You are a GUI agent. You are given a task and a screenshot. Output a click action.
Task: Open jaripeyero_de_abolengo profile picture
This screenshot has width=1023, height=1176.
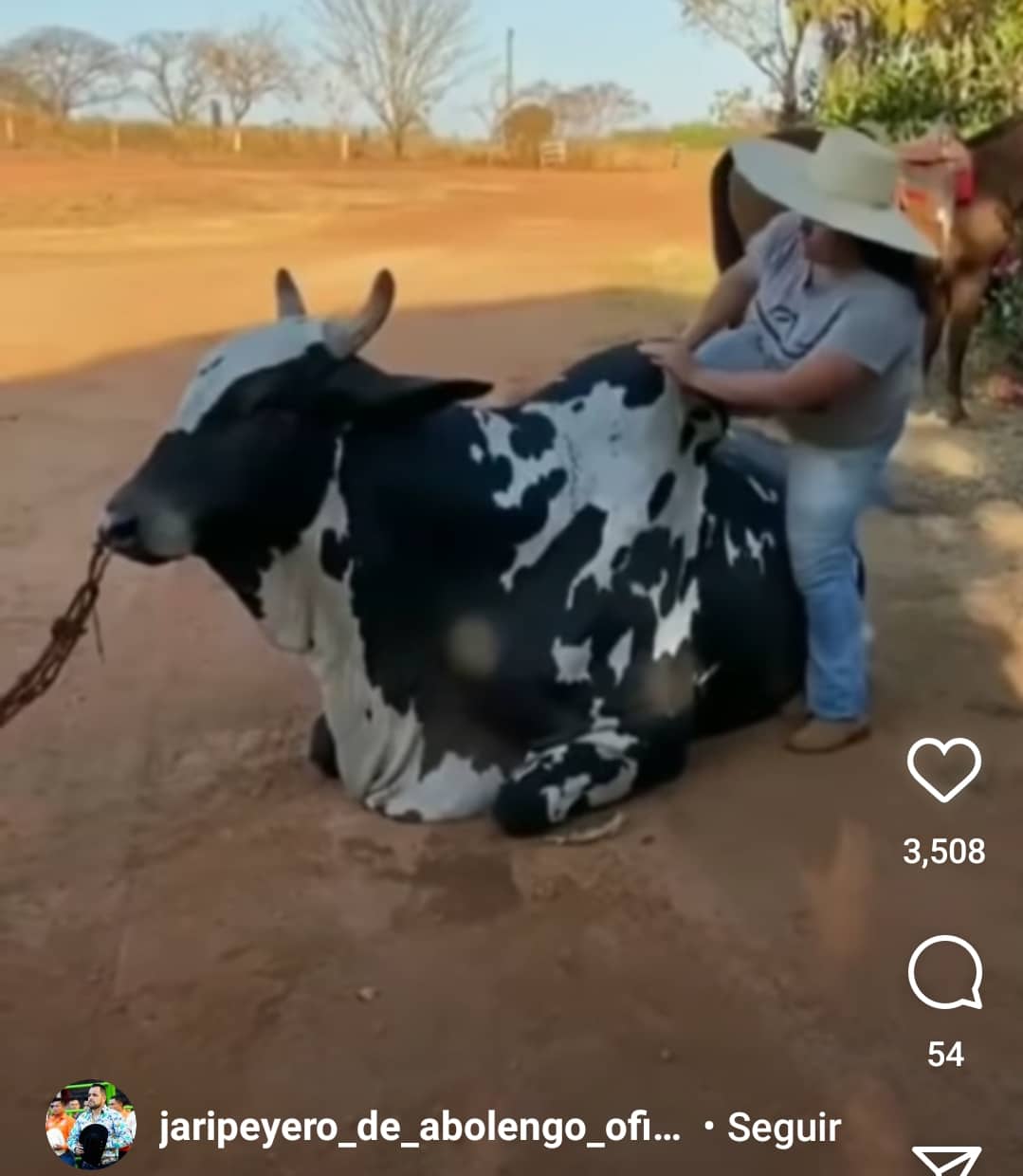tap(91, 1125)
